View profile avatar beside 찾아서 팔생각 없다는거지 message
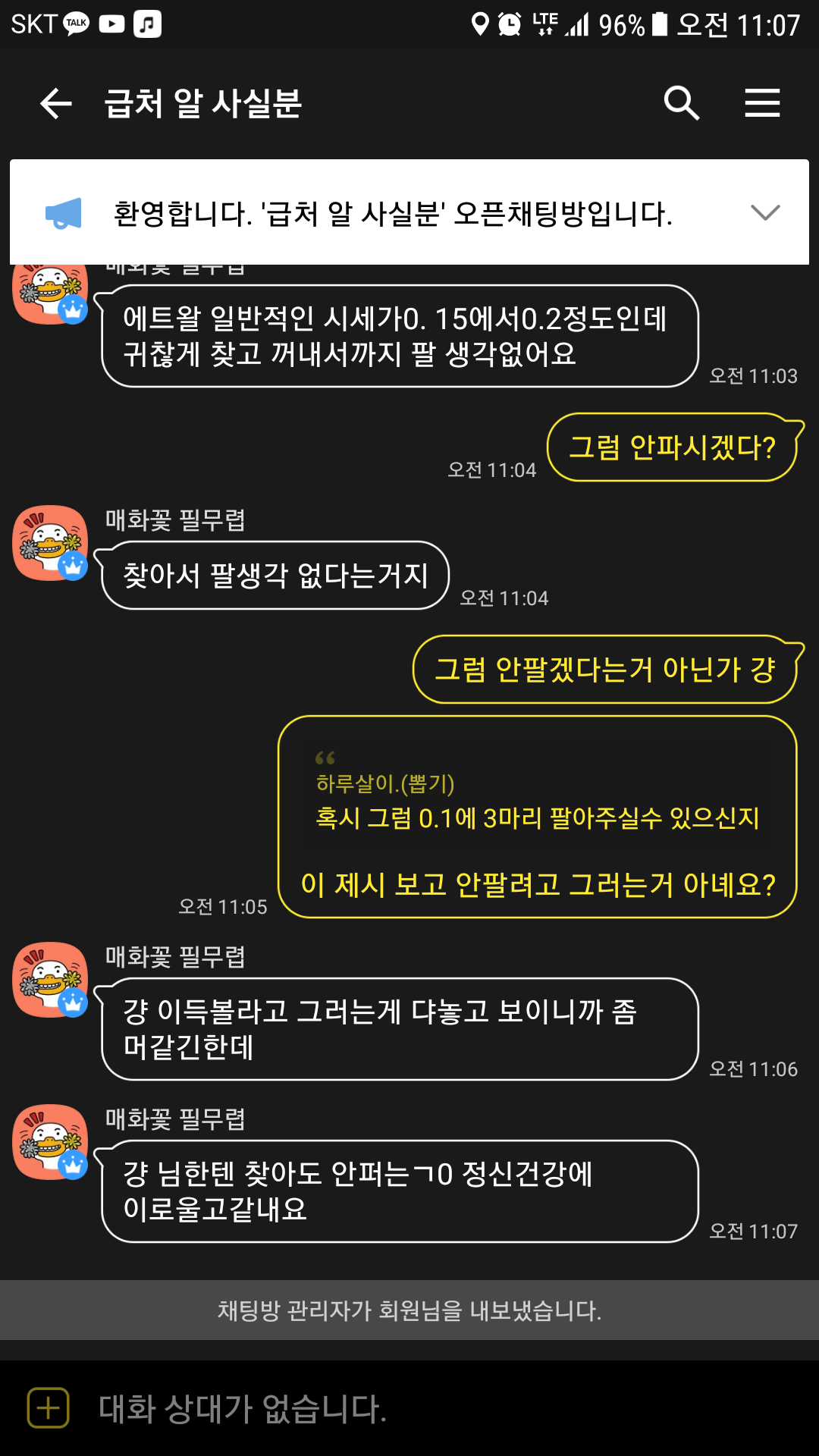Viewport: 819px width, 1456px height. [x=50, y=543]
